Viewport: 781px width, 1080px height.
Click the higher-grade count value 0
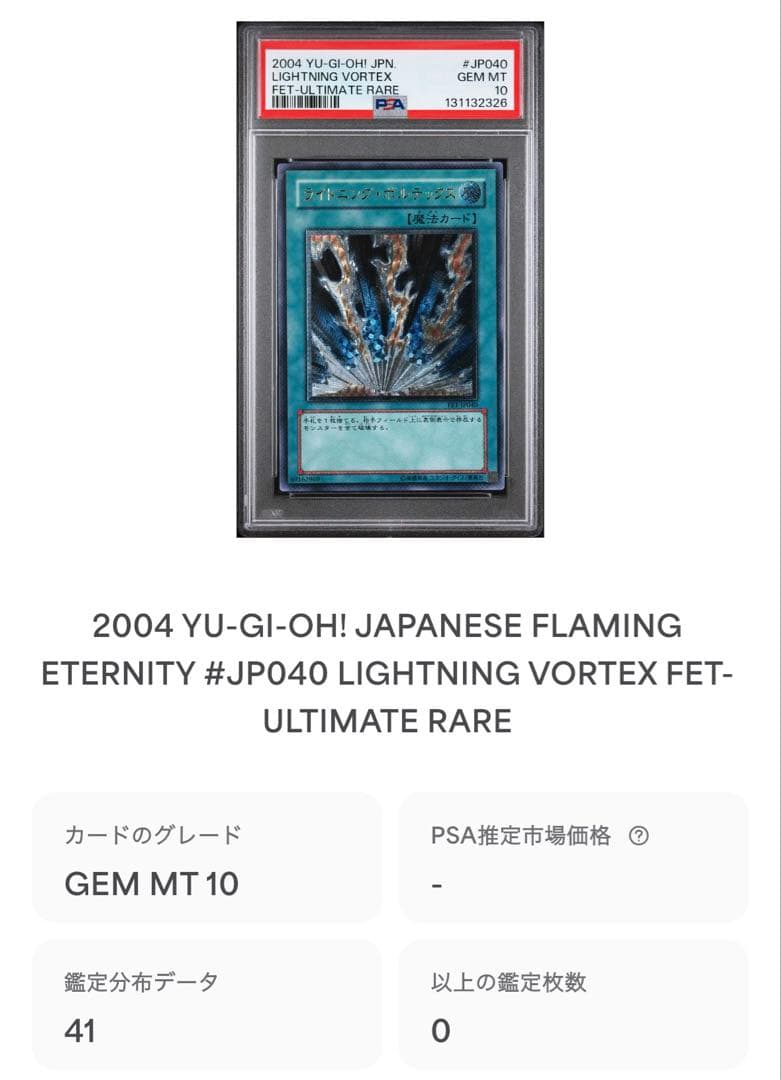(x=438, y=1027)
